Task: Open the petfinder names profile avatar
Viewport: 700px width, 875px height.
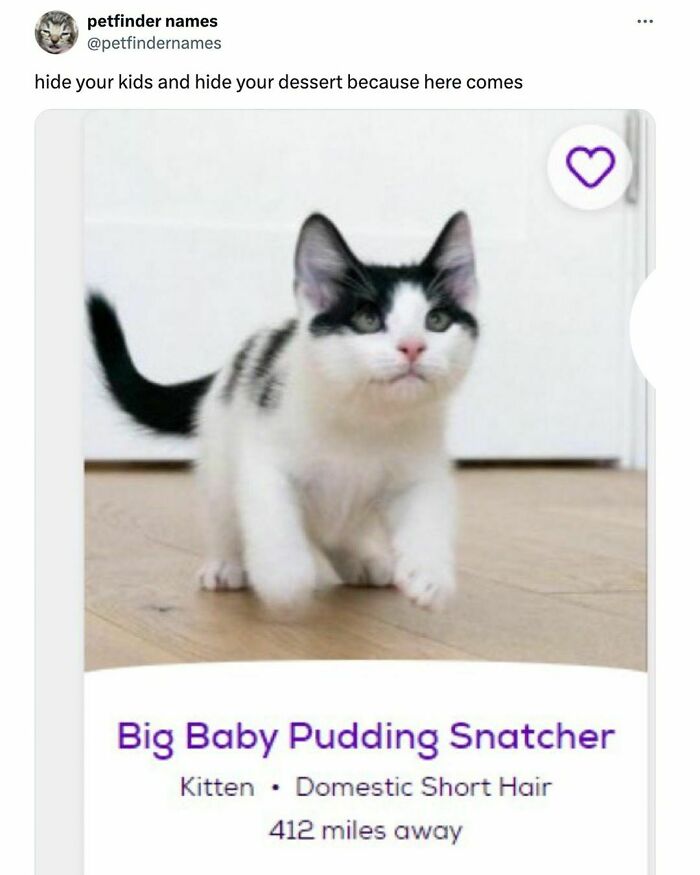Action: pos(56,32)
